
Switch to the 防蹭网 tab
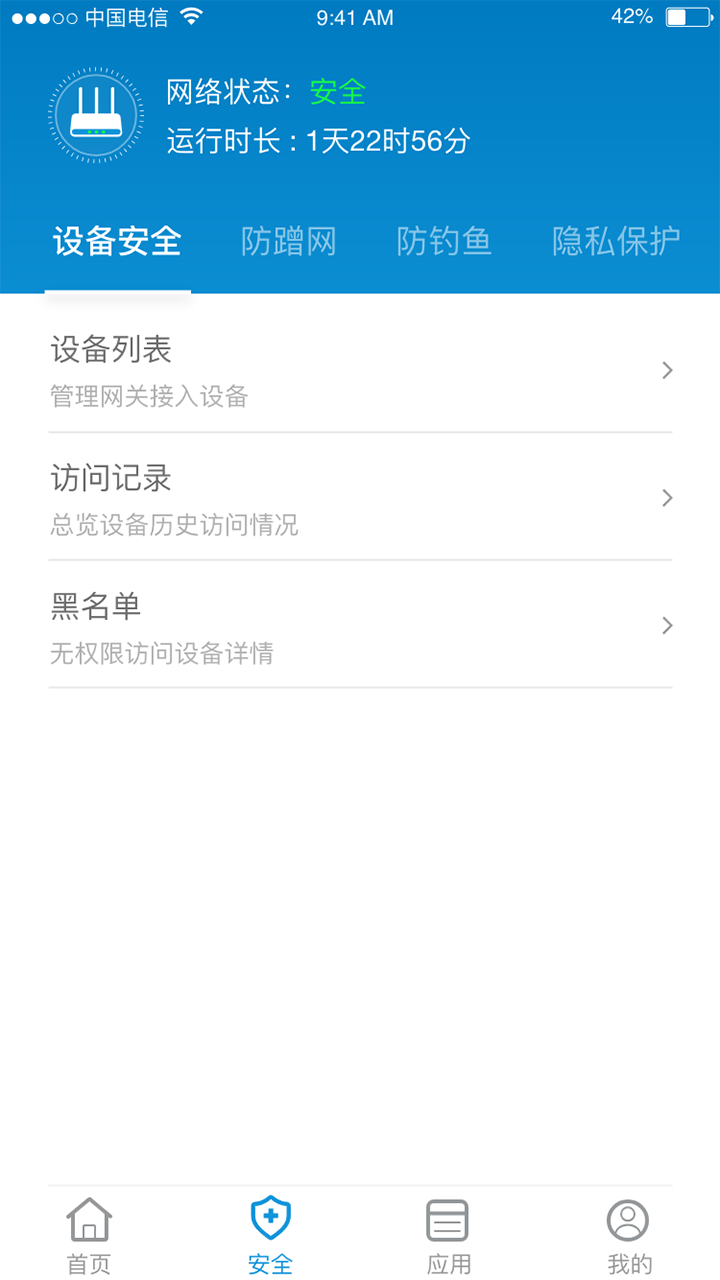[x=288, y=241]
